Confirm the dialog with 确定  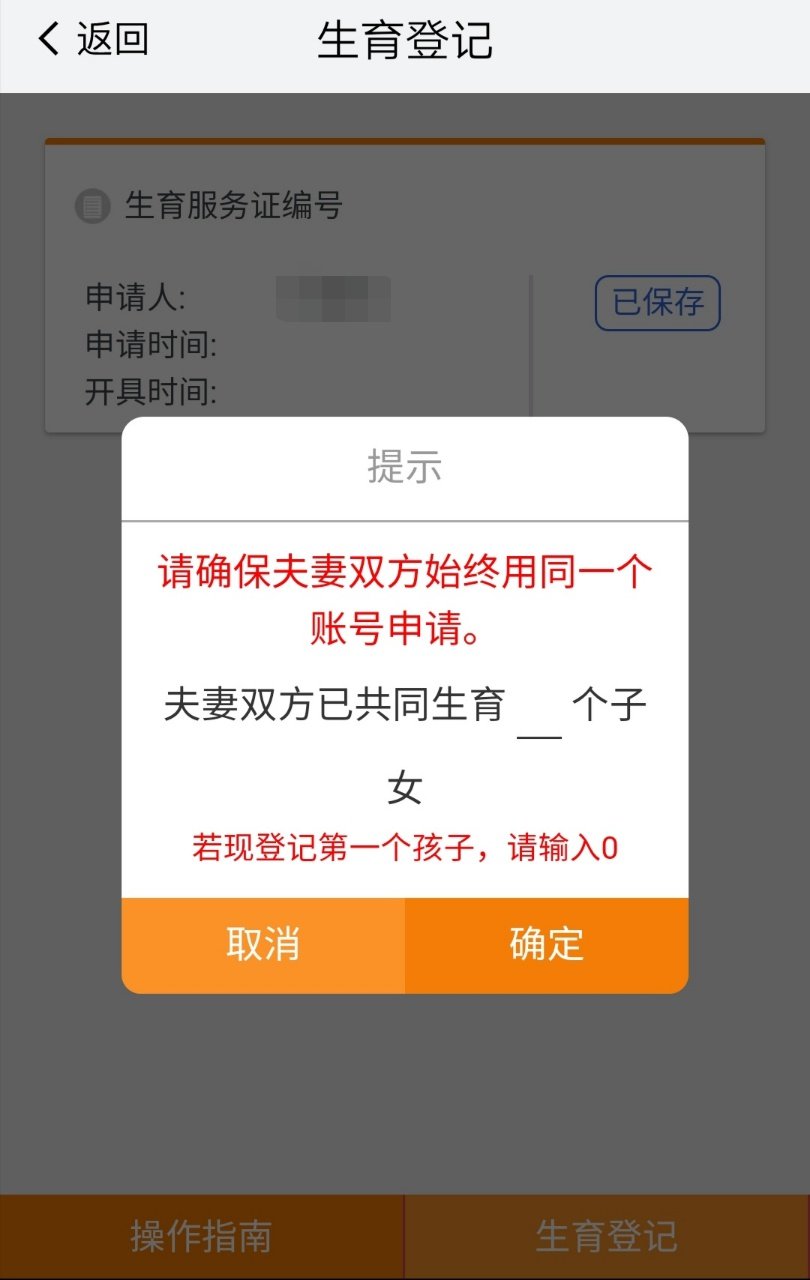[547, 945]
